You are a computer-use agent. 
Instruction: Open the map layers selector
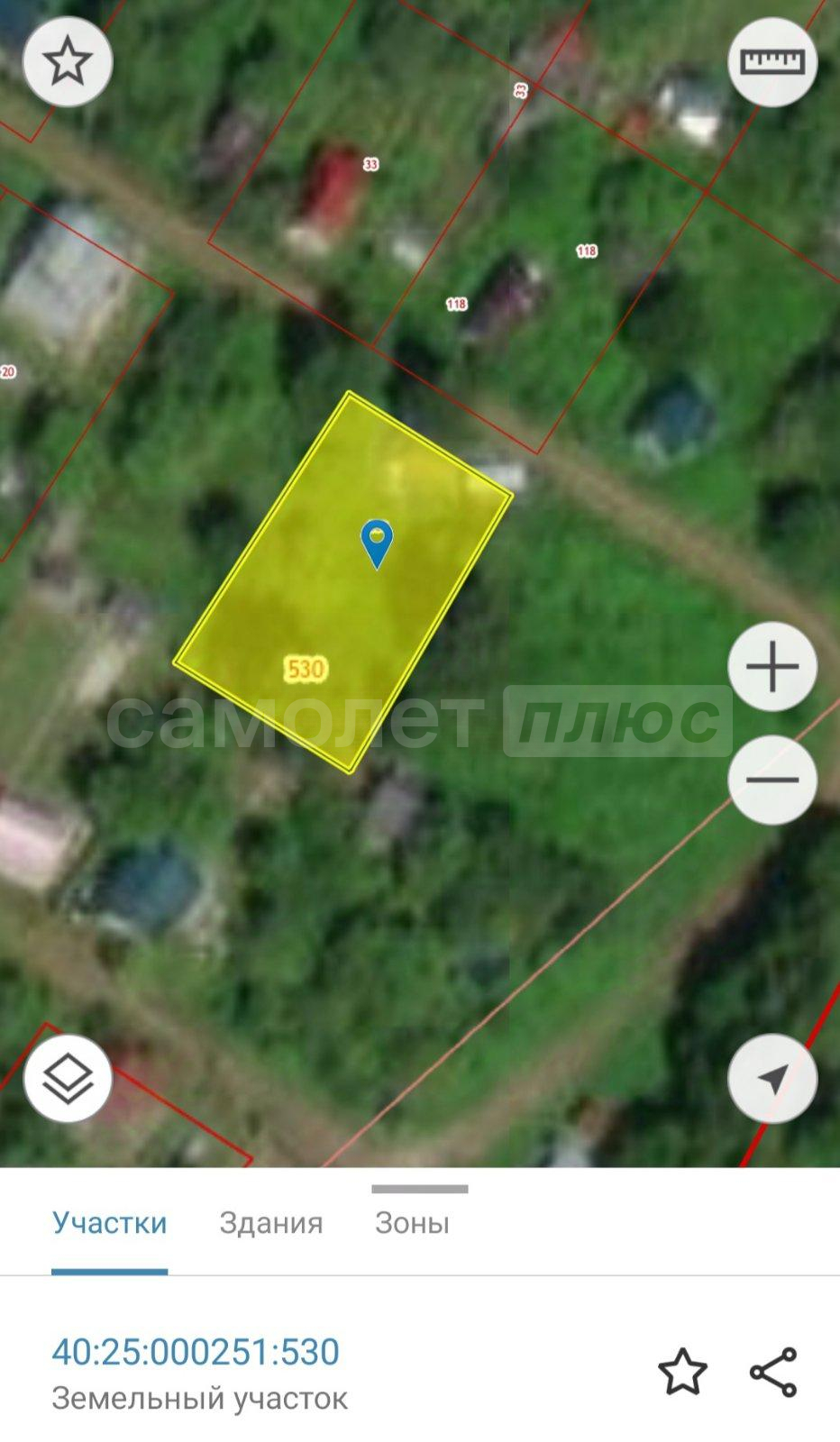pyautogui.click(x=68, y=1078)
